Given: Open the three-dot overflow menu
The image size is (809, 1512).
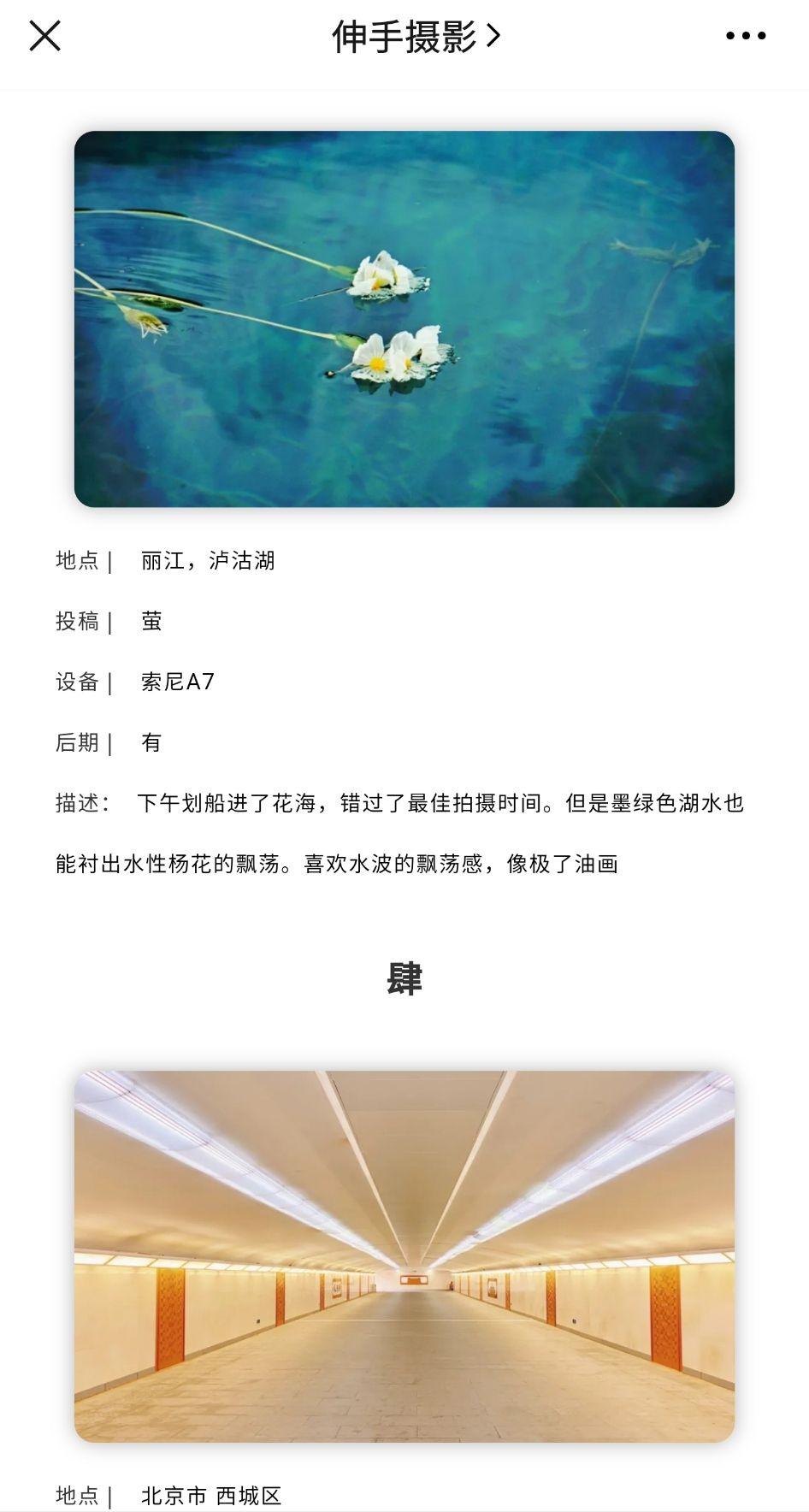Looking at the screenshot, I should tap(746, 36).
